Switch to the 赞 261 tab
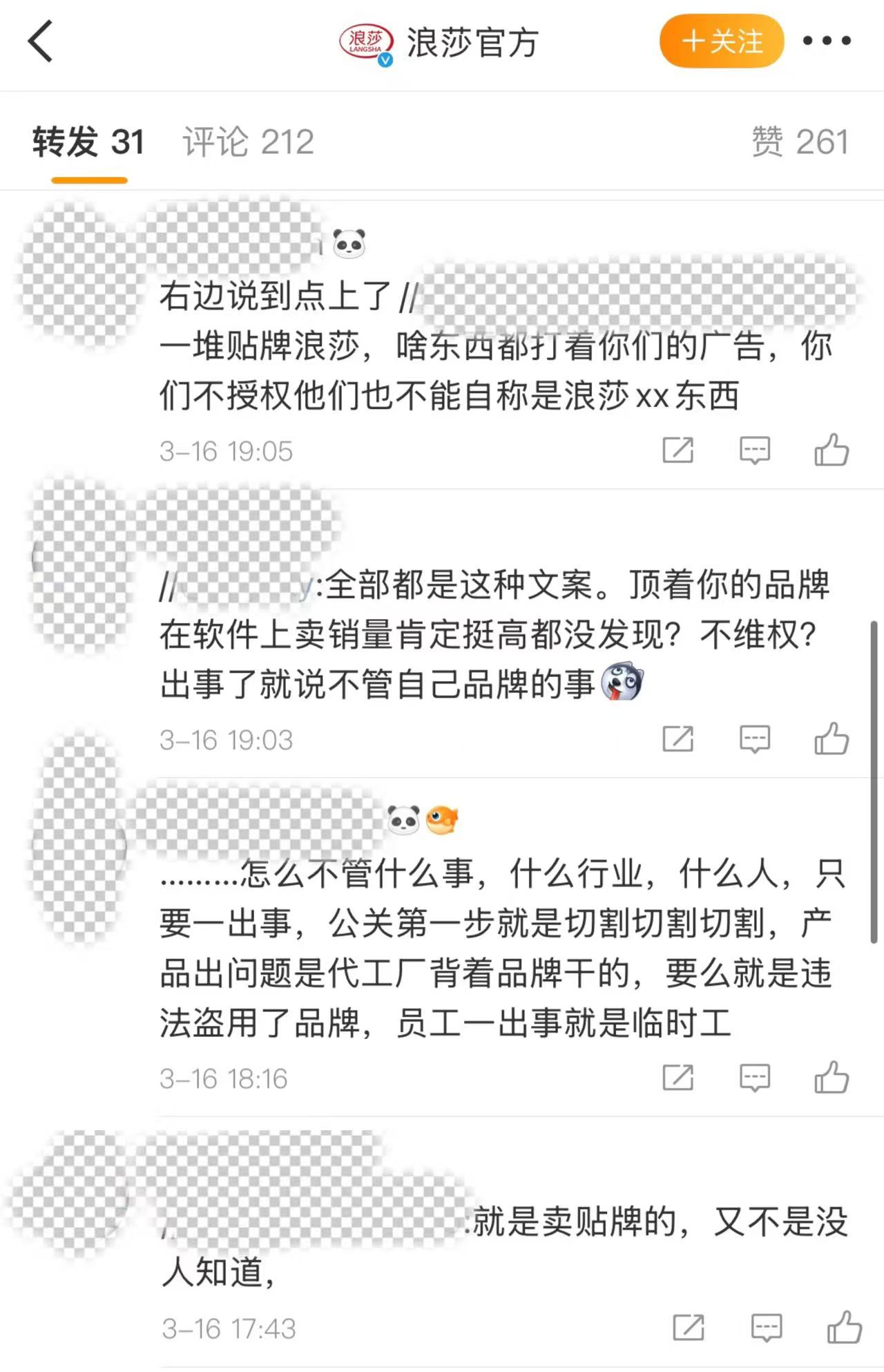Image resolution: width=884 pixels, height=1372 pixels. 800,142
